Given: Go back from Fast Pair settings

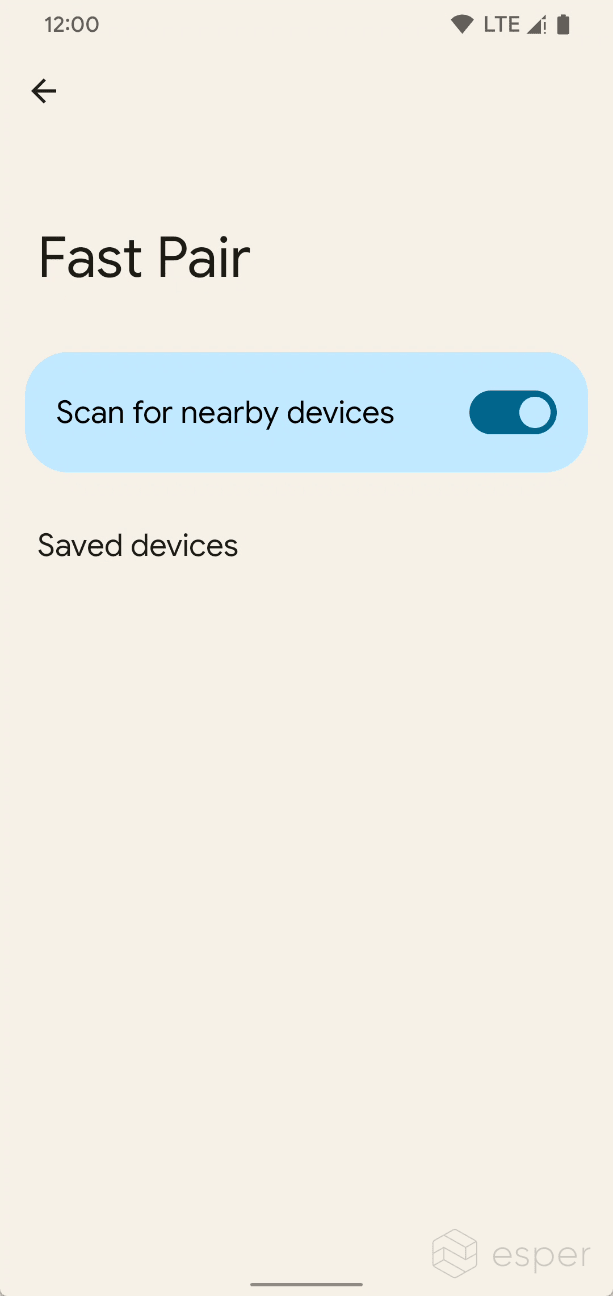Looking at the screenshot, I should 43,92.
